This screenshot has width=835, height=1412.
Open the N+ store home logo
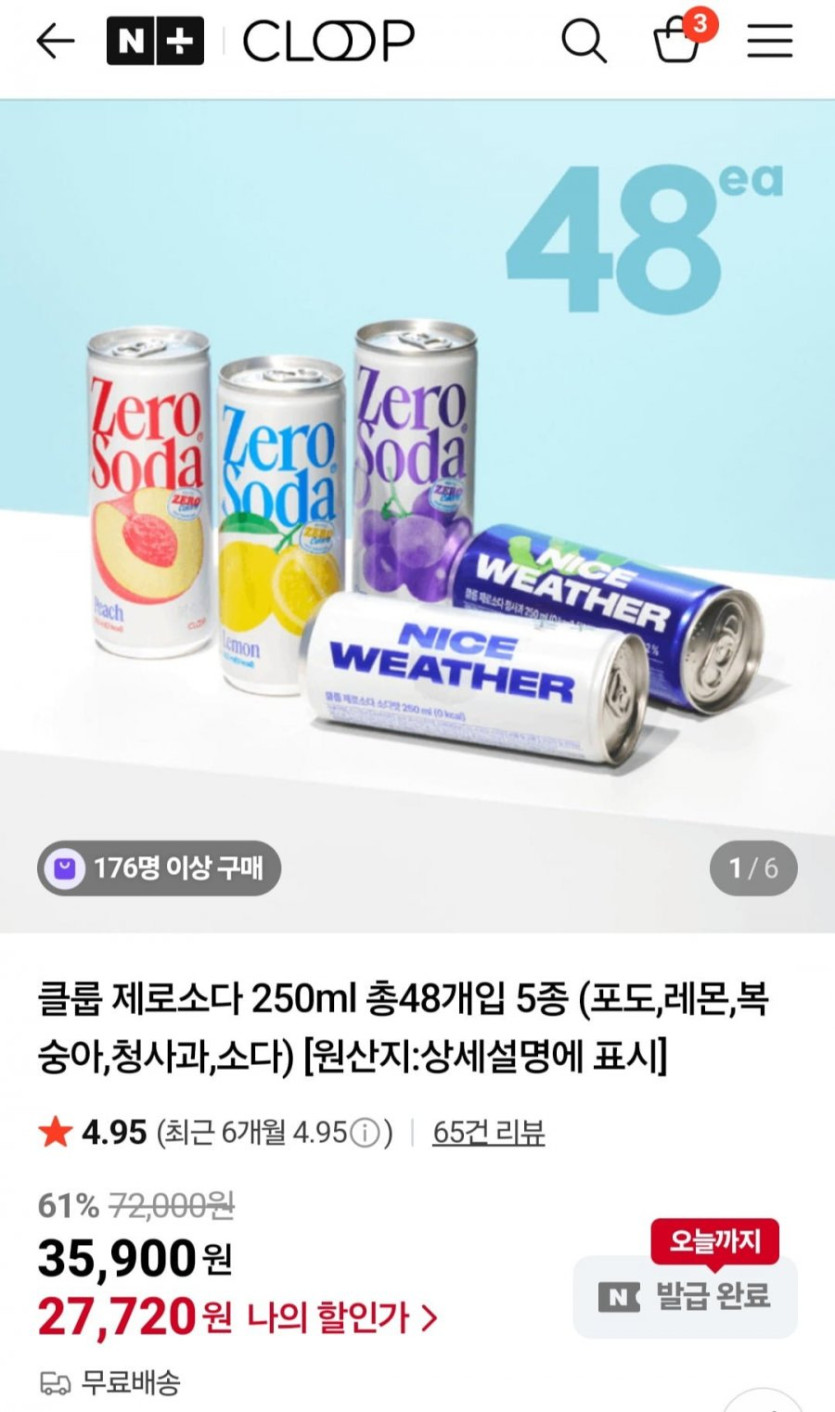[155, 41]
